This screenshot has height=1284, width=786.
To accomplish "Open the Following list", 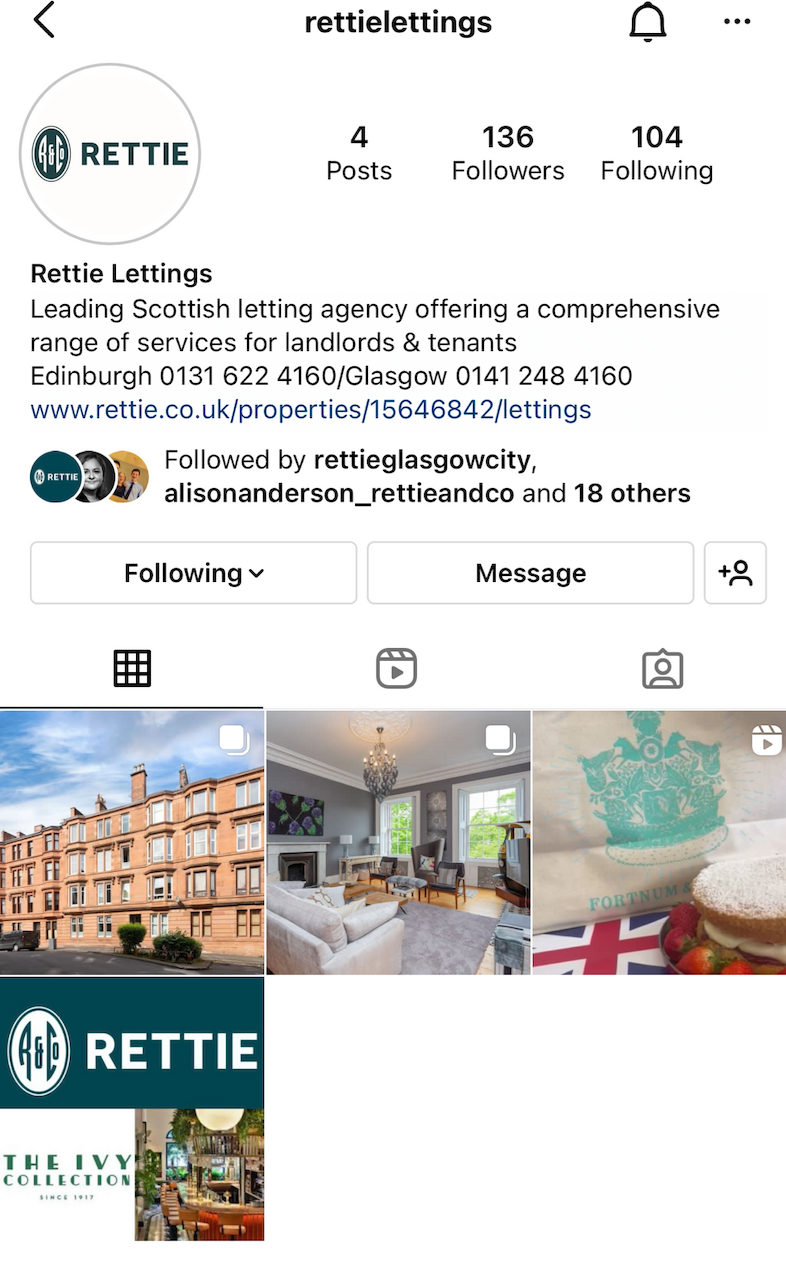I will click(656, 153).
